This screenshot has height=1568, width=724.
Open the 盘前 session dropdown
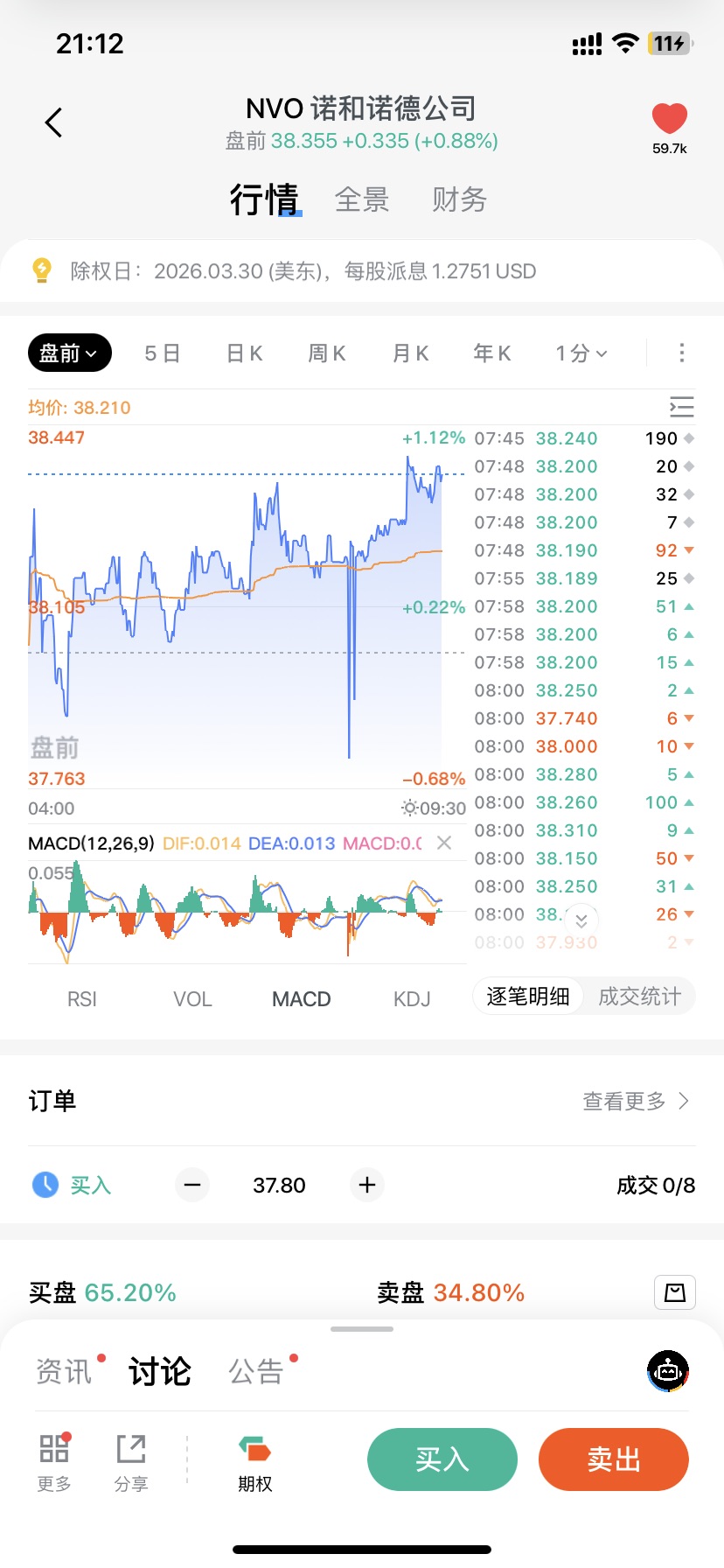click(x=69, y=353)
